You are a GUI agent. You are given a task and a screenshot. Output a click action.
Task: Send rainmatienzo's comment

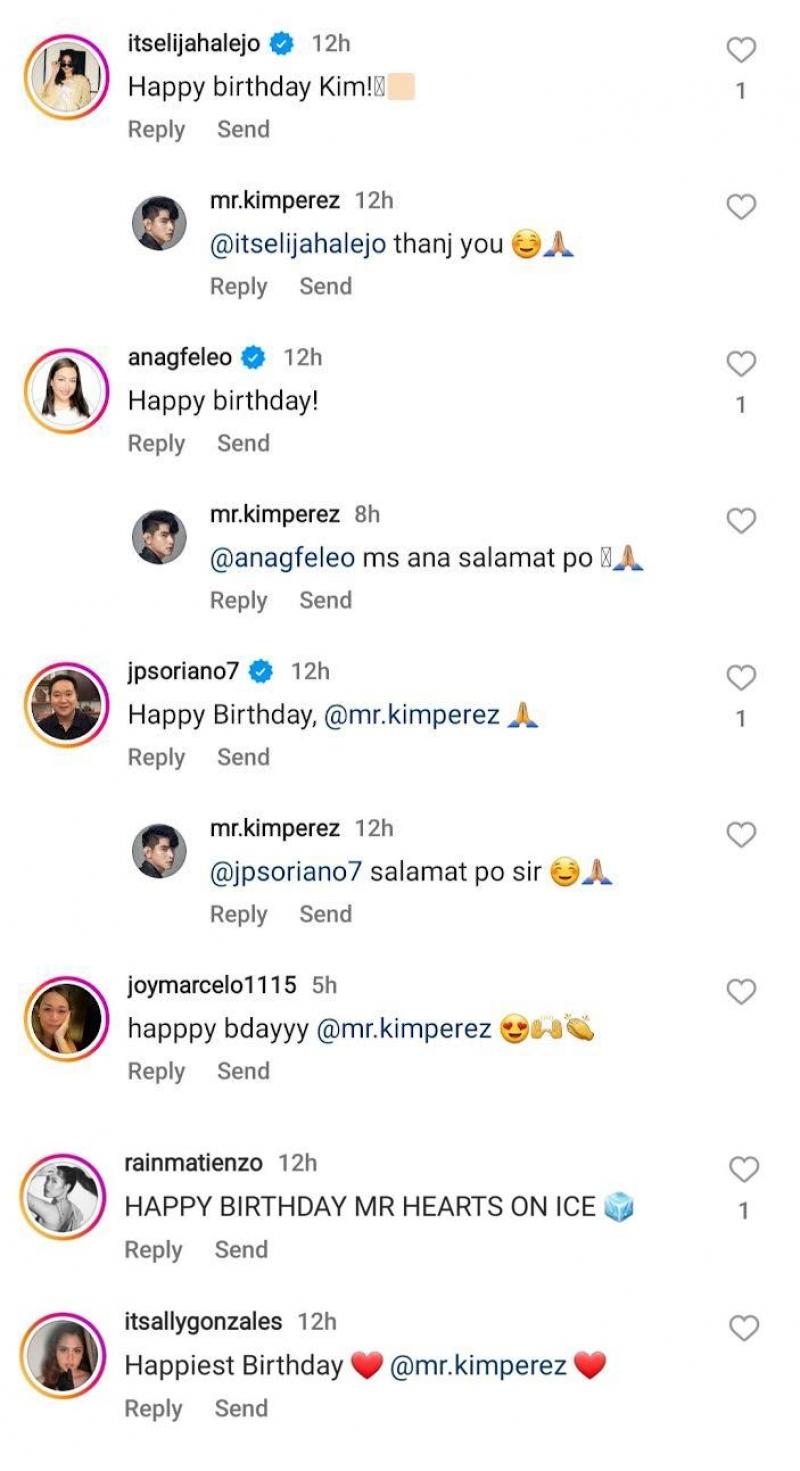[241, 1250]
